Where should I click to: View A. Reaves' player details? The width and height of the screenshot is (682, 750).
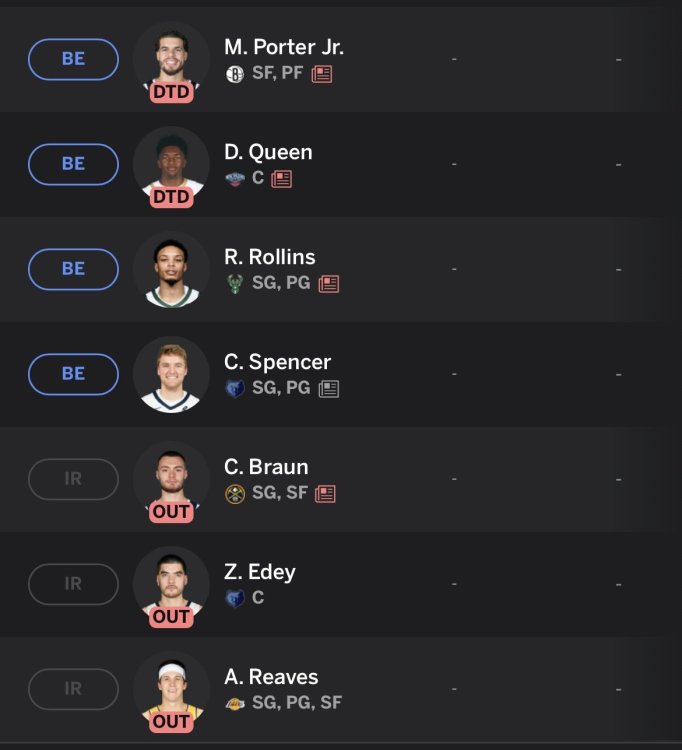(x=271, y=678)
